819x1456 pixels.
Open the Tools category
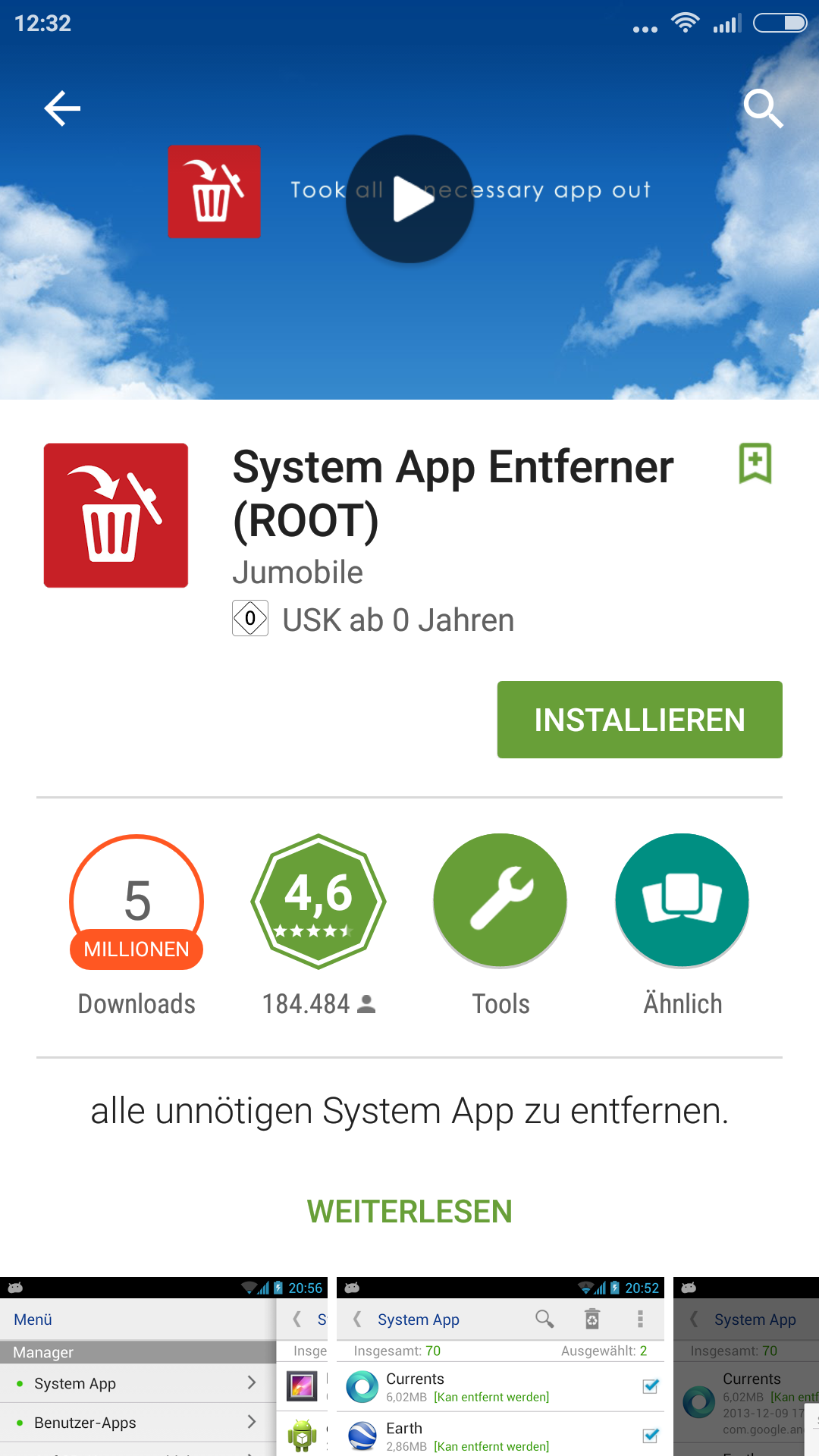pos(500,901)
